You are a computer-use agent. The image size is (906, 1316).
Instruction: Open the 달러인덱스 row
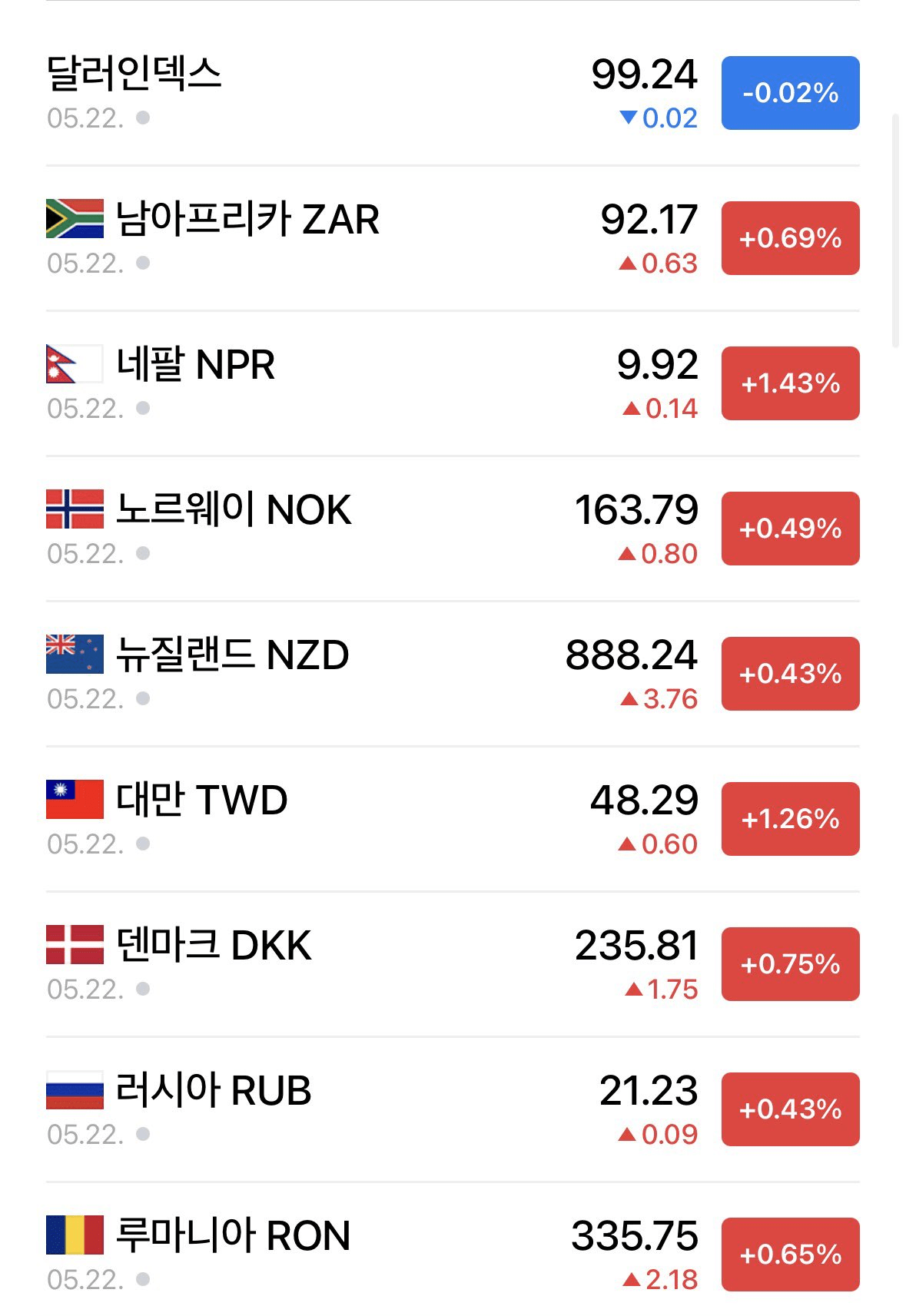pos(453,93)
